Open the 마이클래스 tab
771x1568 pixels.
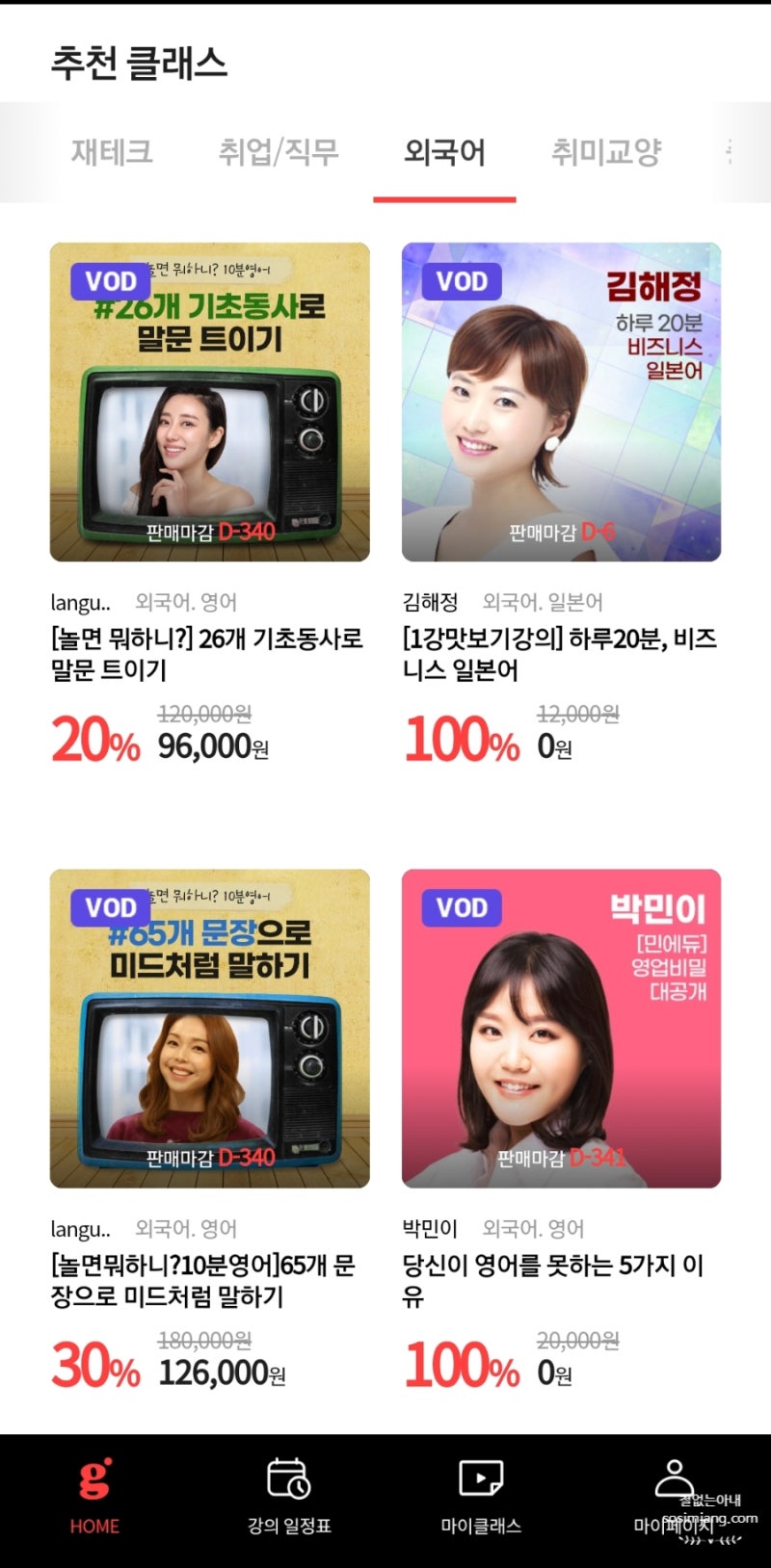pyautogui.click(x=481, y=1499)
